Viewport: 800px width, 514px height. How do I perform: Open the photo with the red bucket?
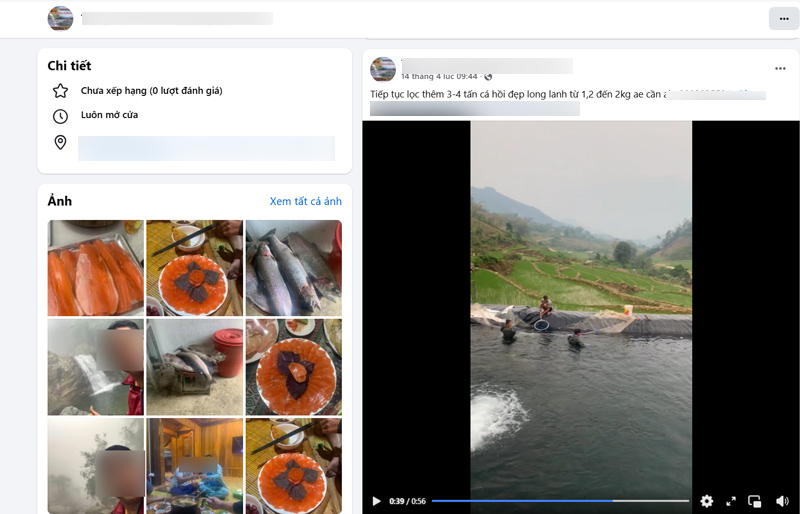tap(194, 366)
